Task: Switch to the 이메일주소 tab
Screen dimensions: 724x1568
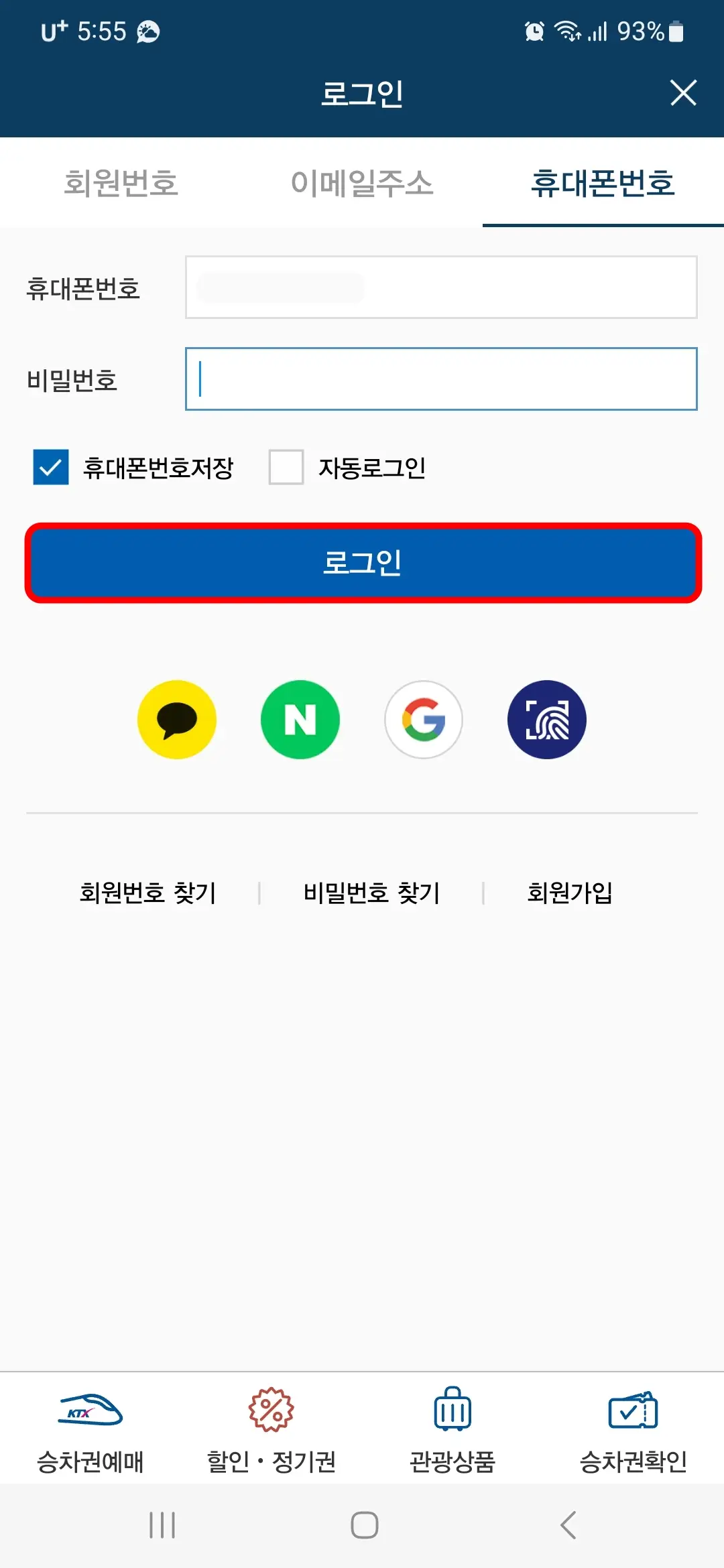Action: click(362, 182)
